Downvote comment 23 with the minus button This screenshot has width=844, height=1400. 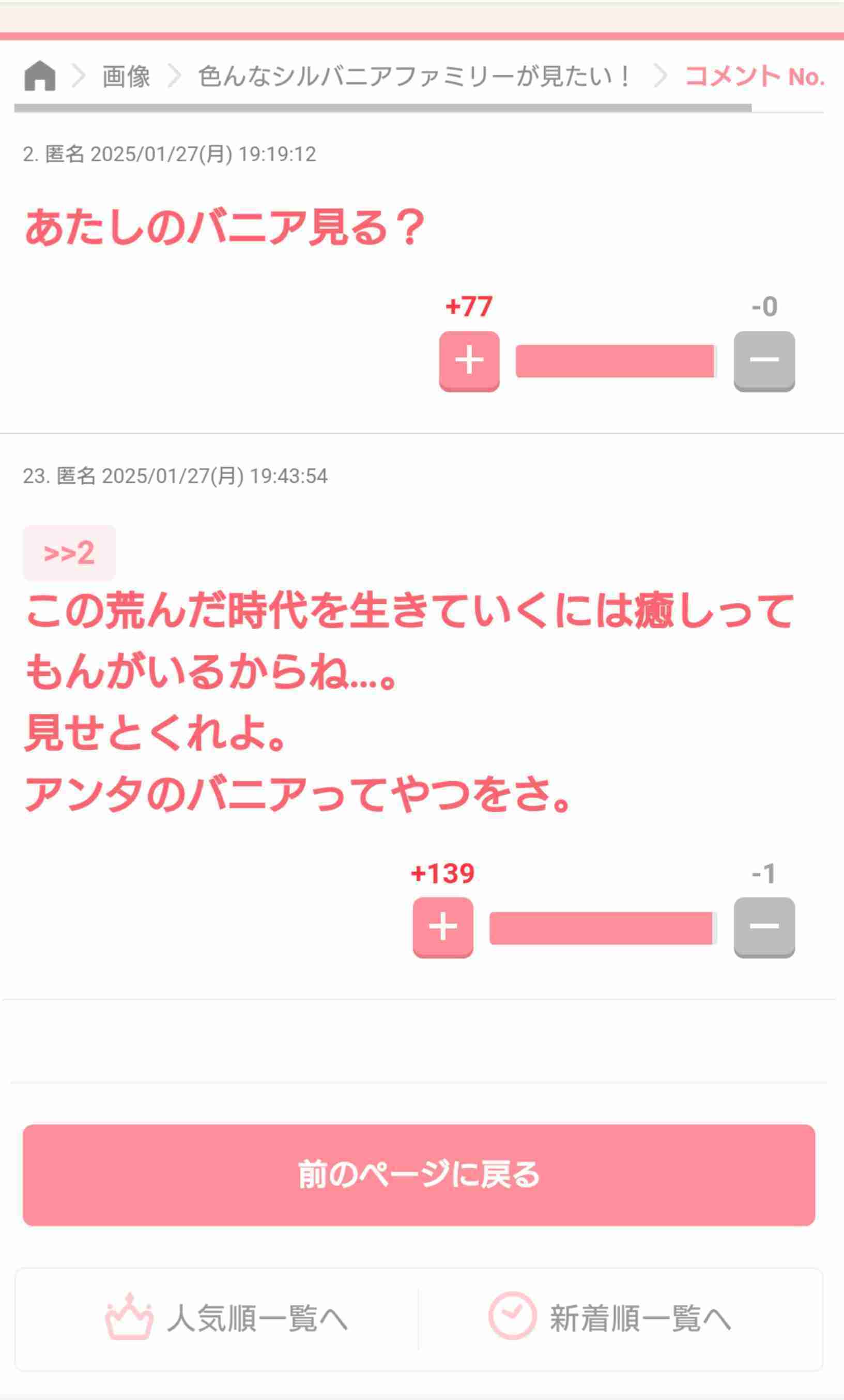pos(764,927)
